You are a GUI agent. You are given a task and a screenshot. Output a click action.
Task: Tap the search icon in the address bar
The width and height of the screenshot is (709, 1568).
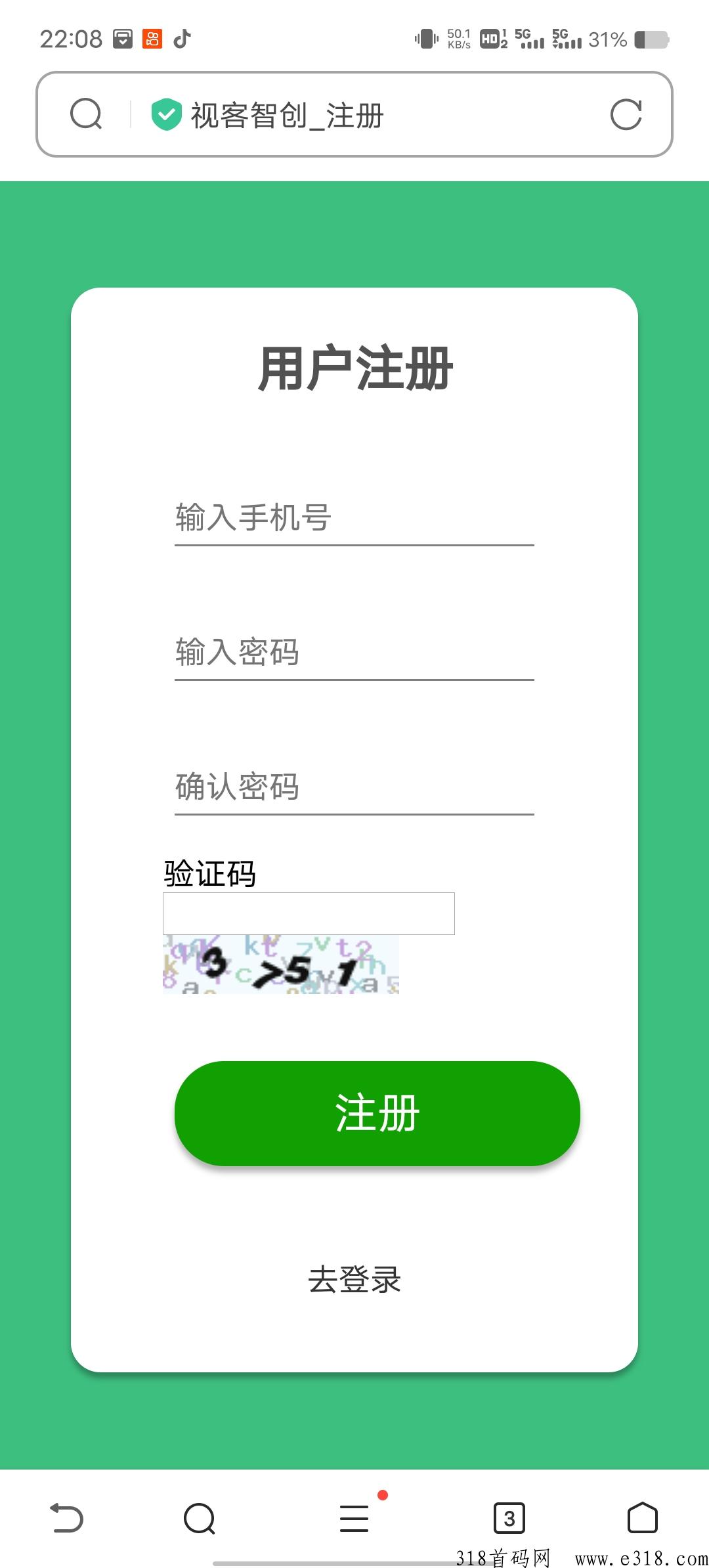point(86,114)
